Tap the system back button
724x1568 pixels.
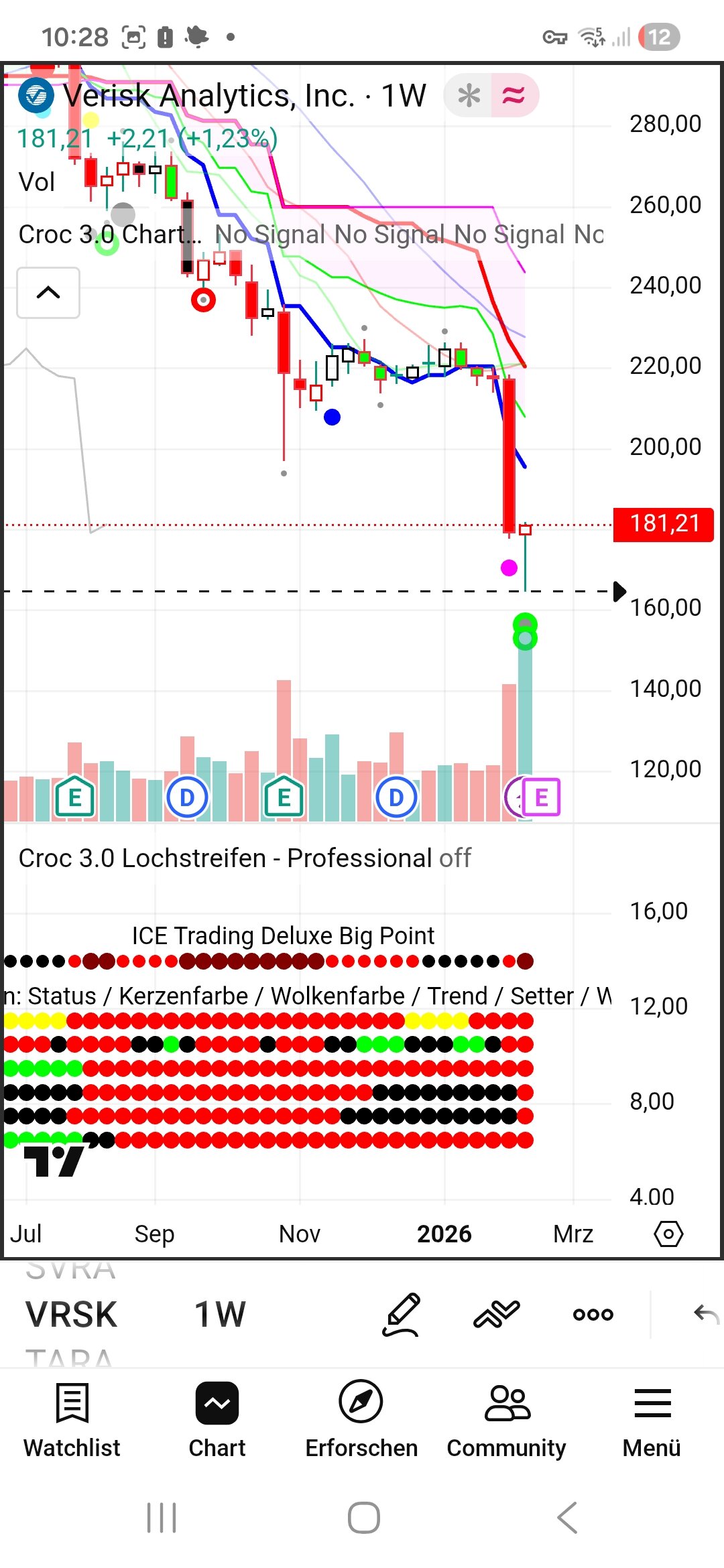tap(567, 1518)
